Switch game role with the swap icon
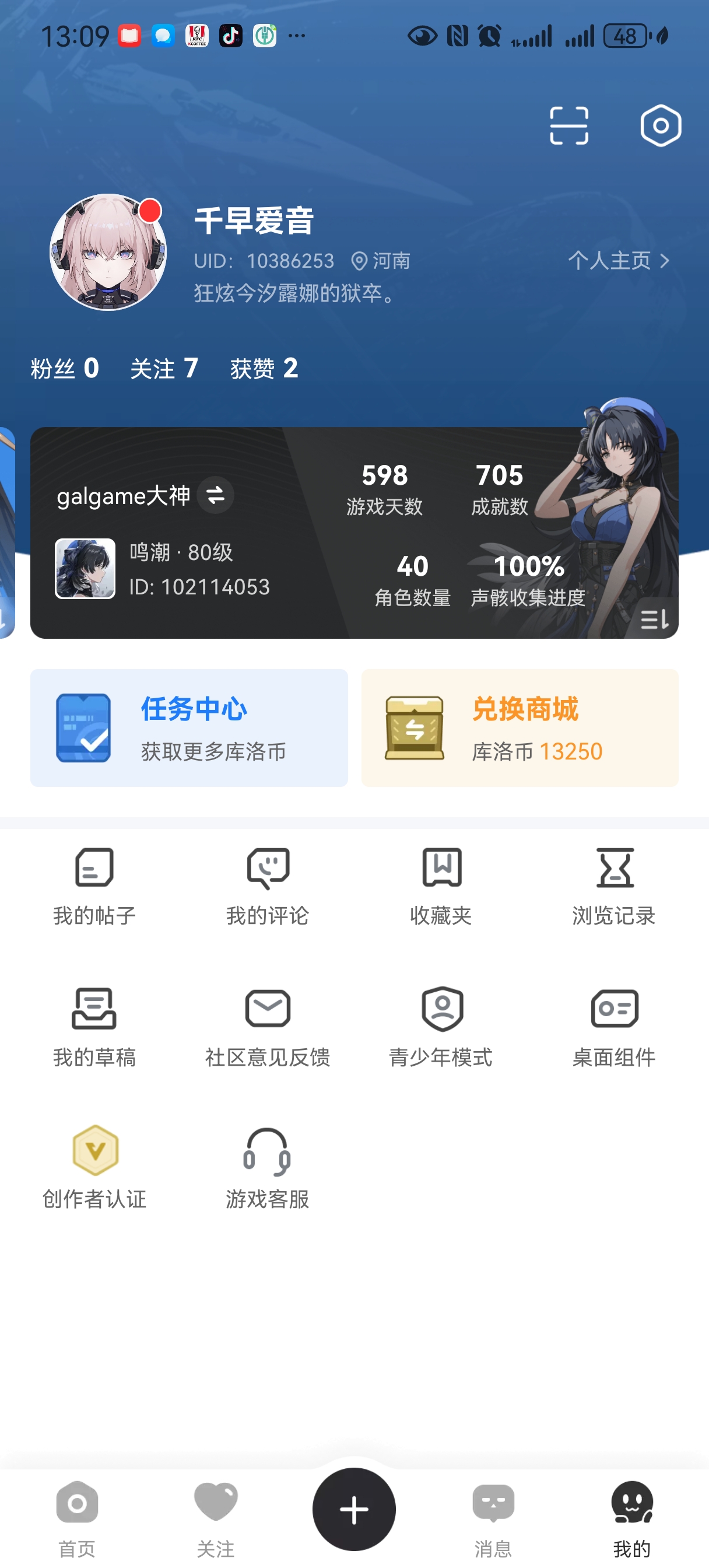Screen dimensions: 709x1568 coord(215,495)
